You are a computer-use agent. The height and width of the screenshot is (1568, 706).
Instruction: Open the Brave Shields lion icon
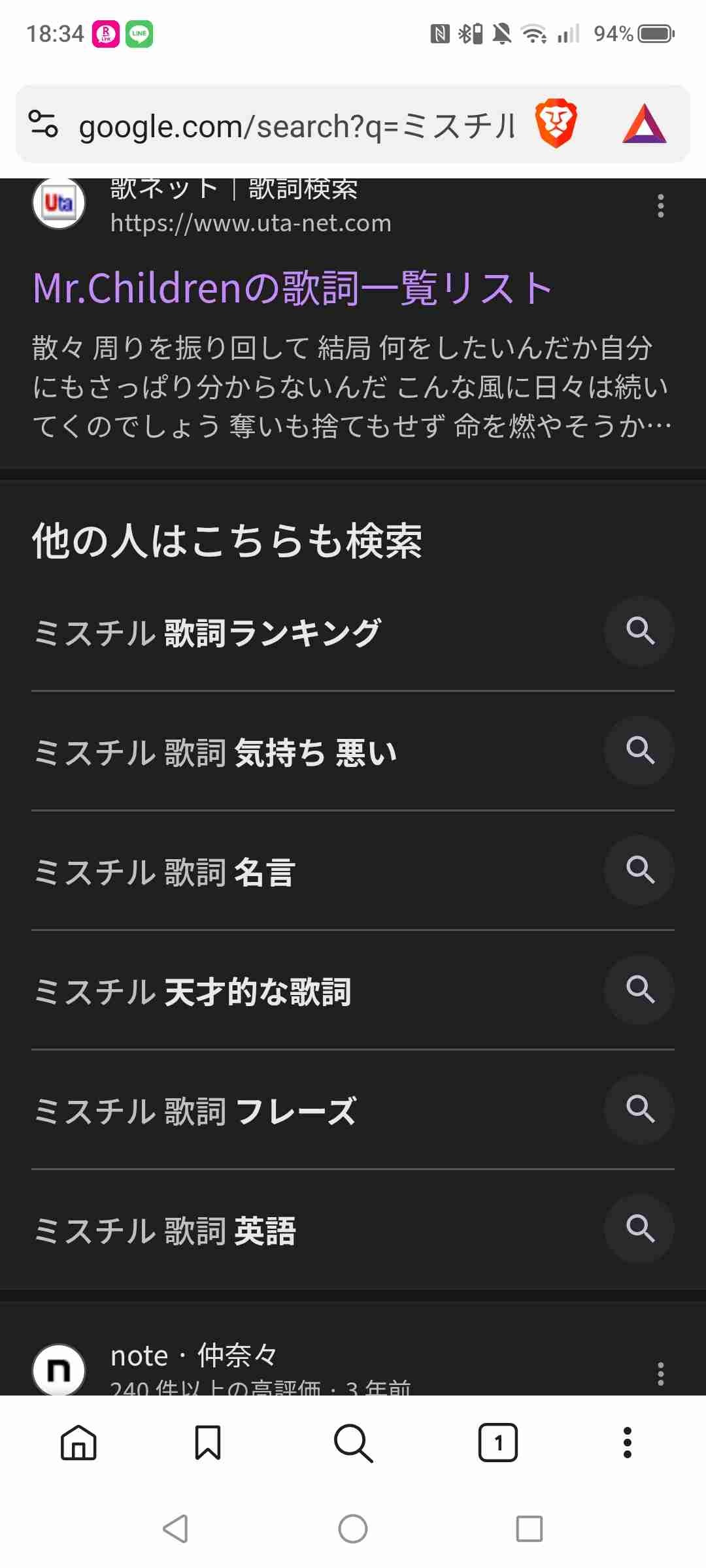click(556, 123)
